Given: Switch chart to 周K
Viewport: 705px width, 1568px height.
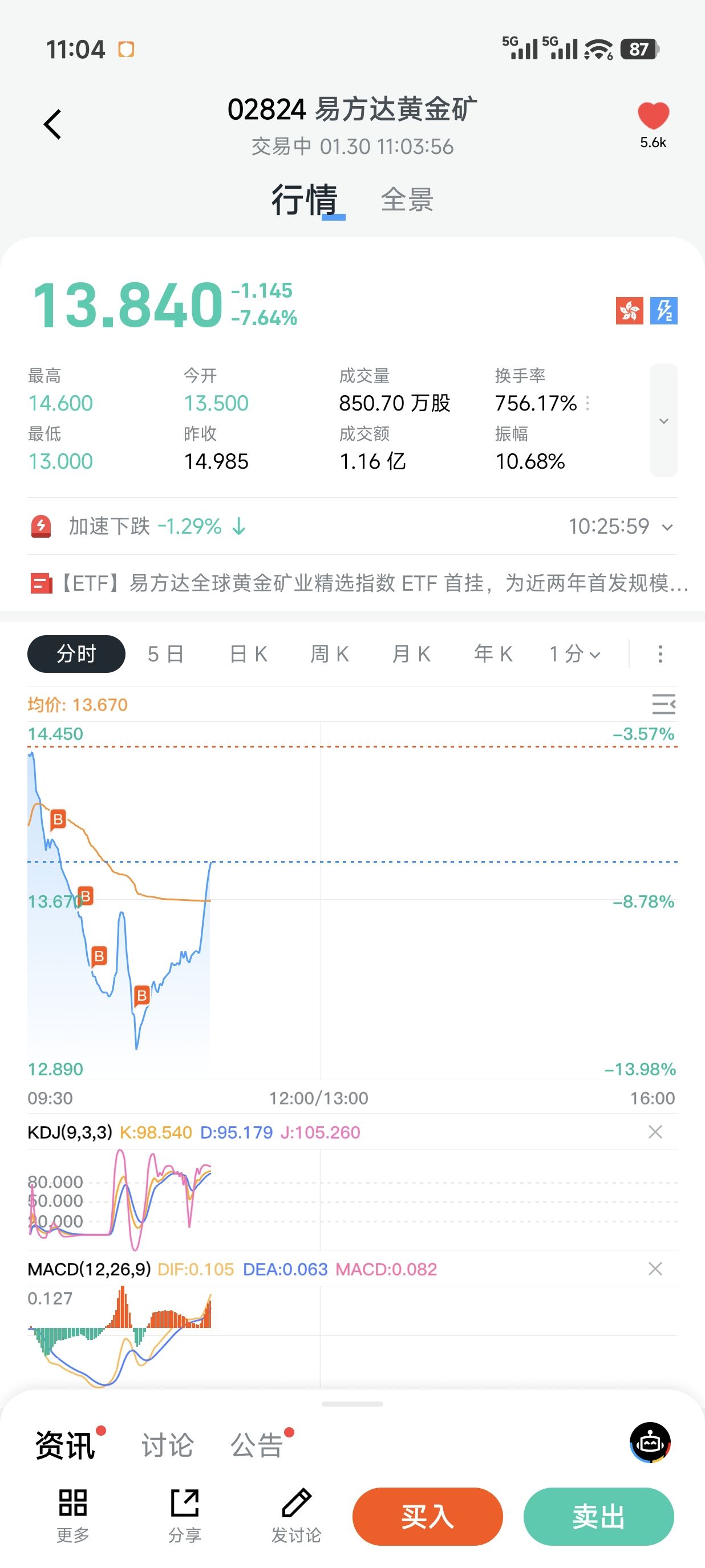Looking at the screenshot, I should click(329, 654).
